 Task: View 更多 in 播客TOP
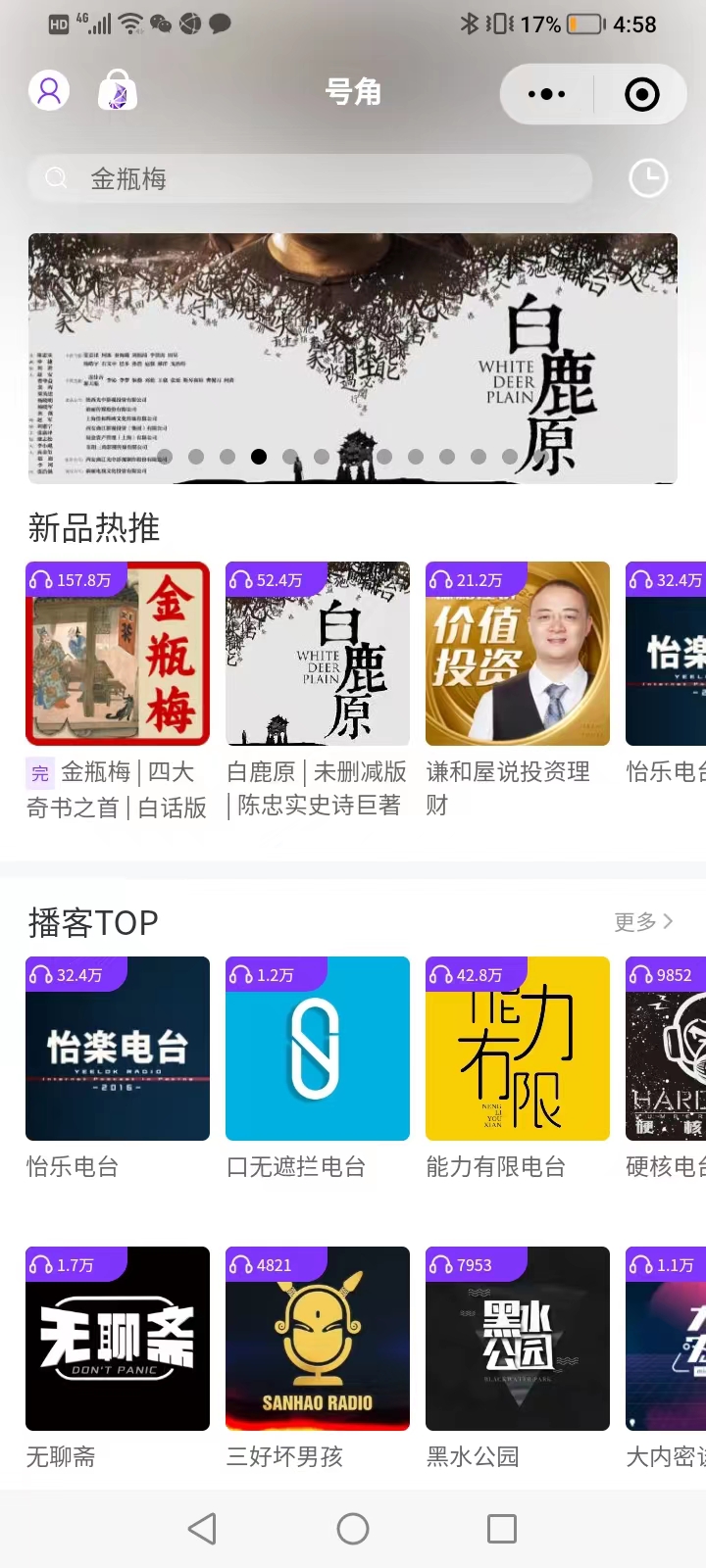pos(643,921)
